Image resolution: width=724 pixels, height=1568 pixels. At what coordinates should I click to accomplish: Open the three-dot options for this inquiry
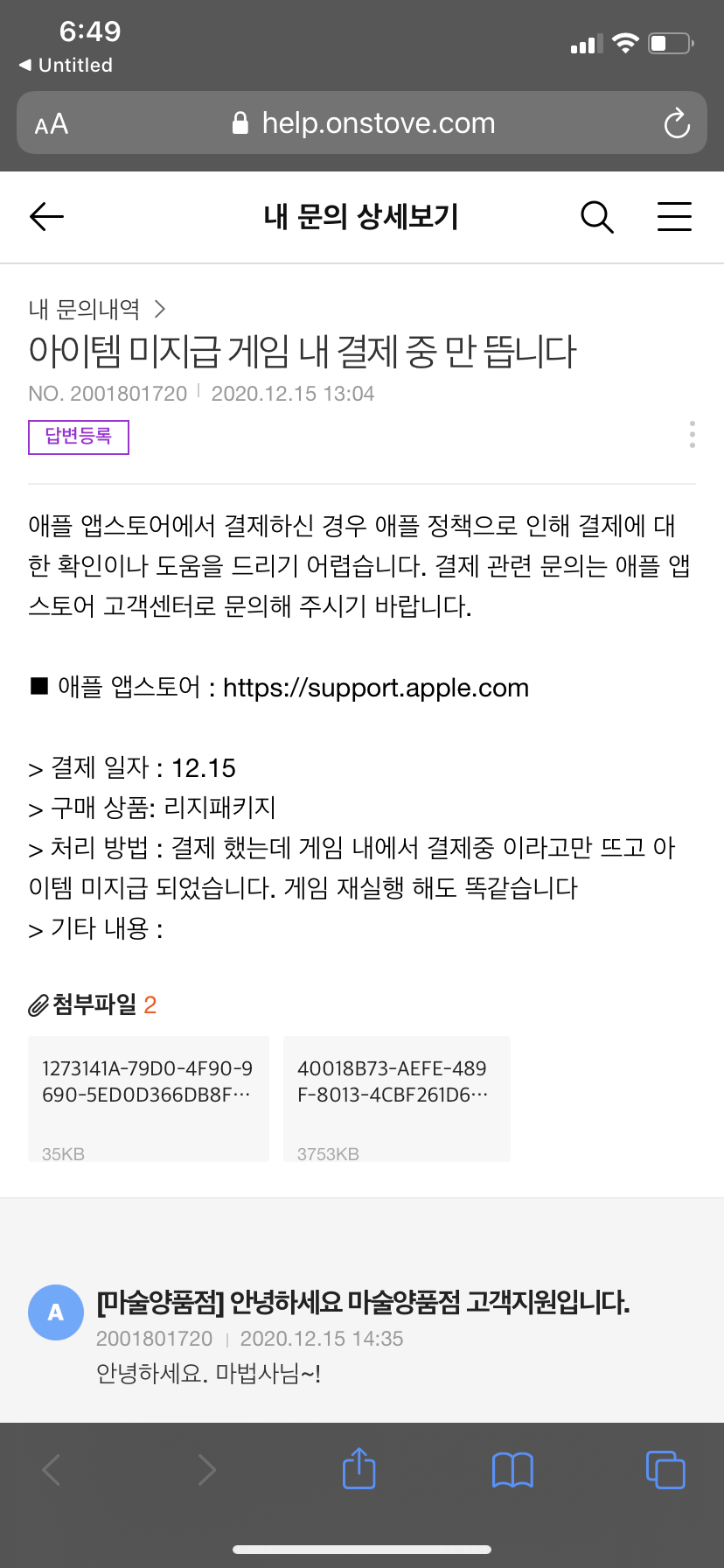(692, 435)
